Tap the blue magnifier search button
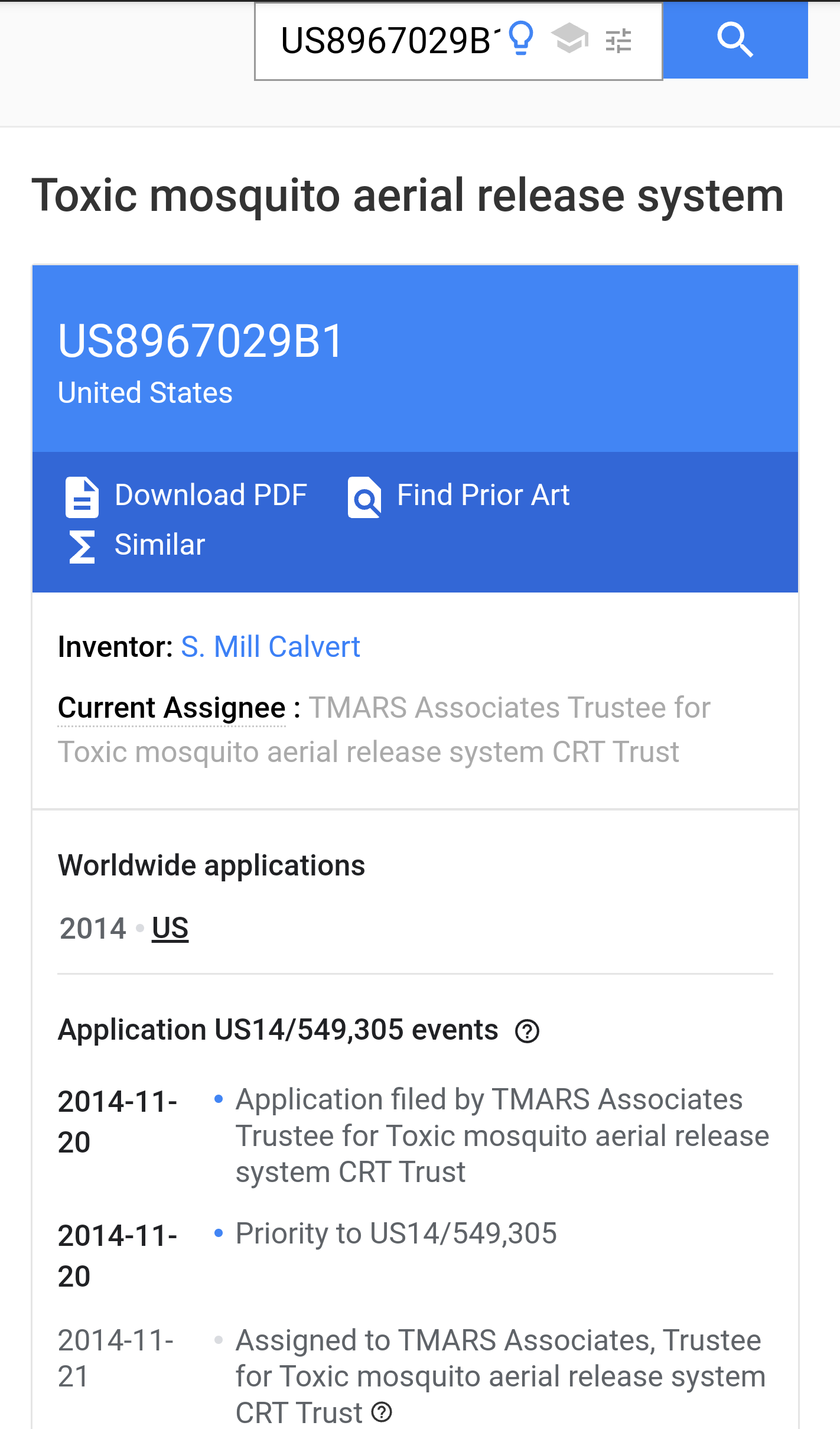This screenshot has width=840, height=1429. (735, 40)
